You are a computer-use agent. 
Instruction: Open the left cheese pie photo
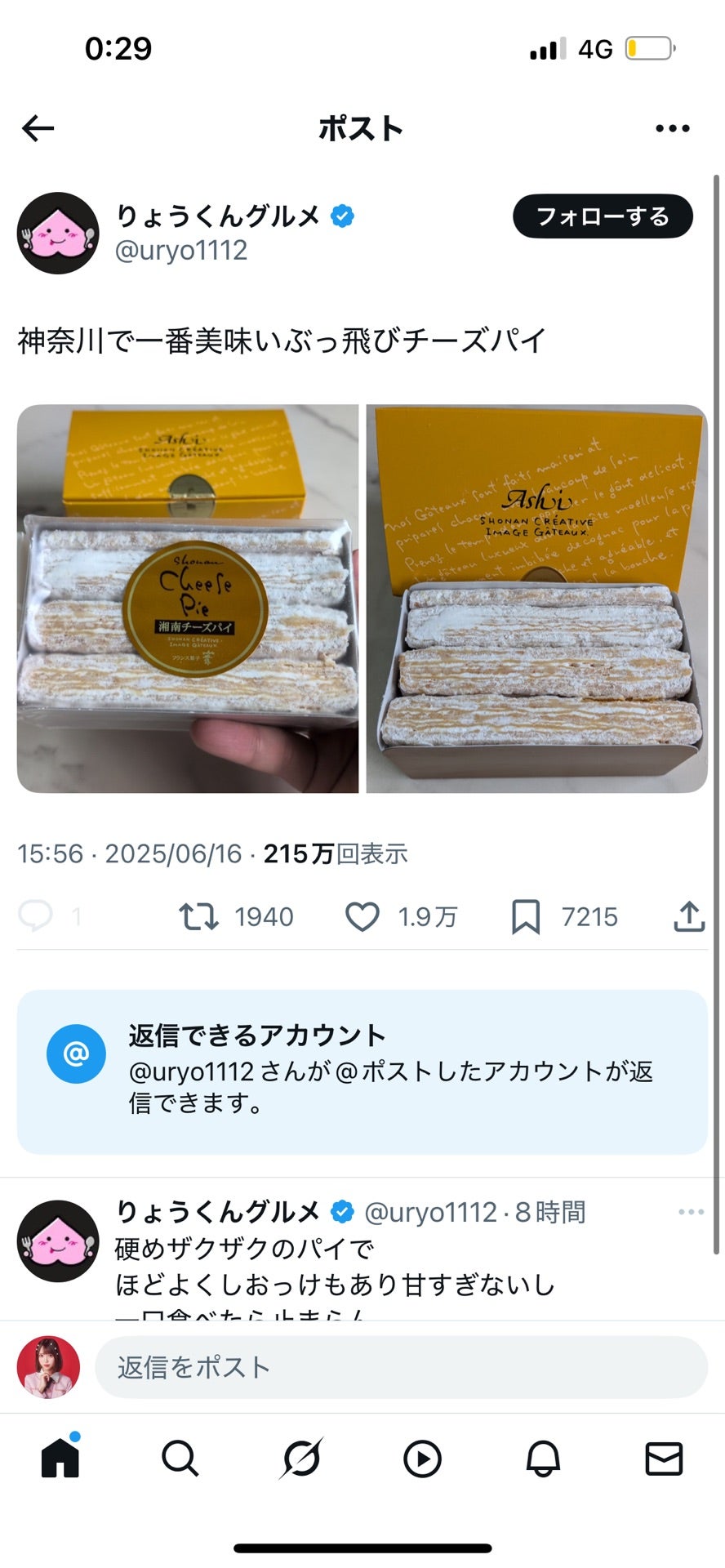188,596
